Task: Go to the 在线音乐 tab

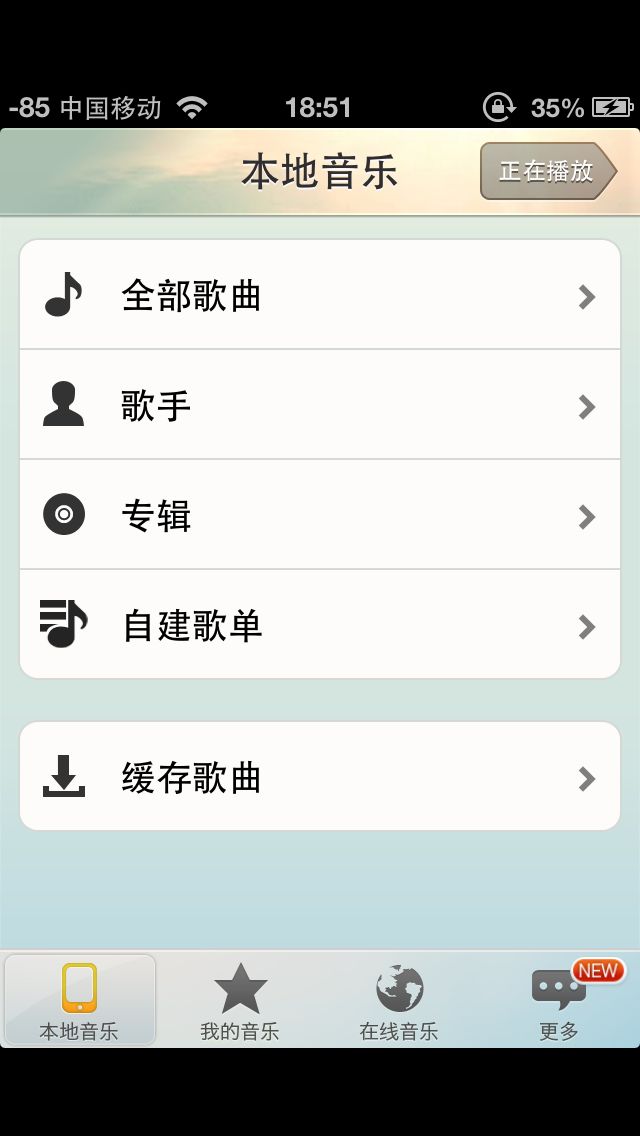Action: click(x=399, y=1001)
